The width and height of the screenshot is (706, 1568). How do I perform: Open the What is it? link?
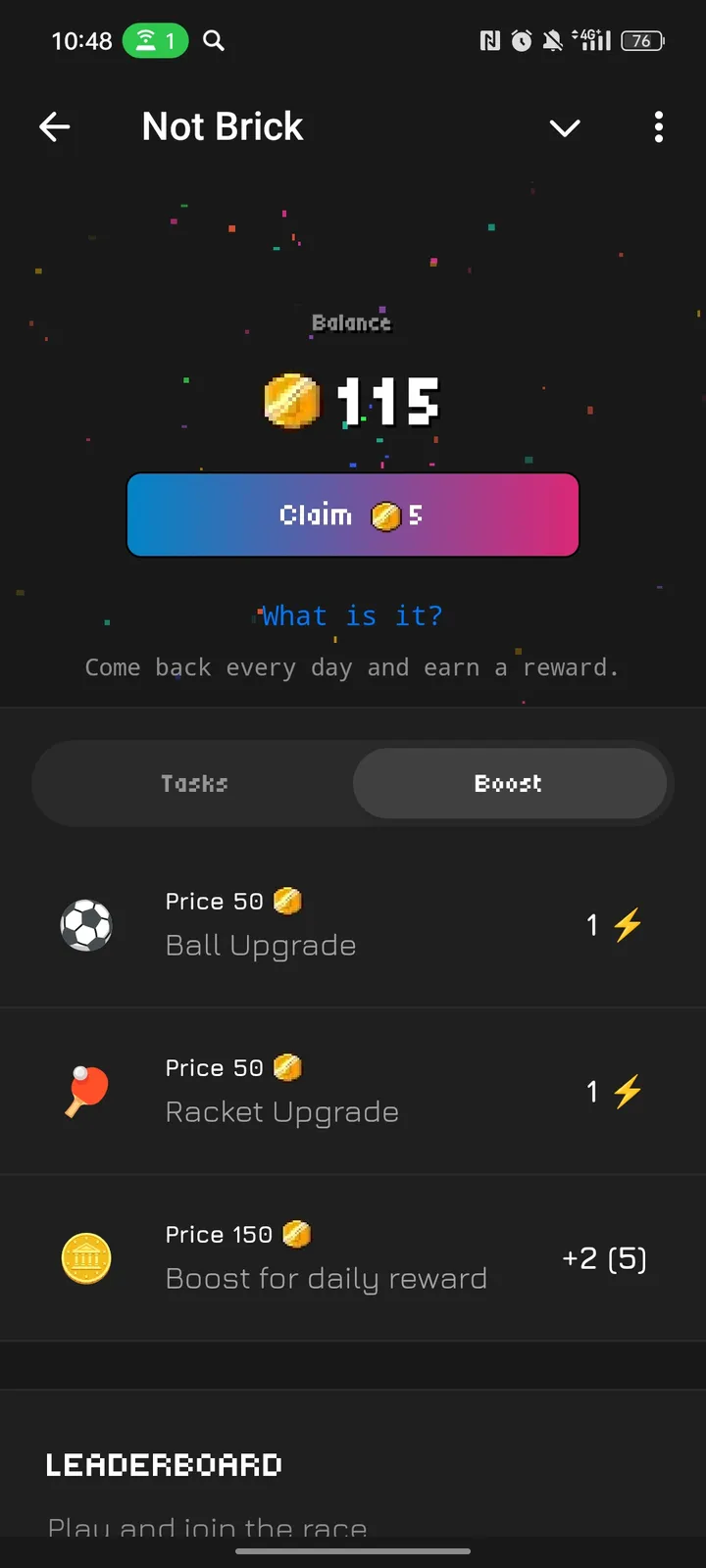352,615
